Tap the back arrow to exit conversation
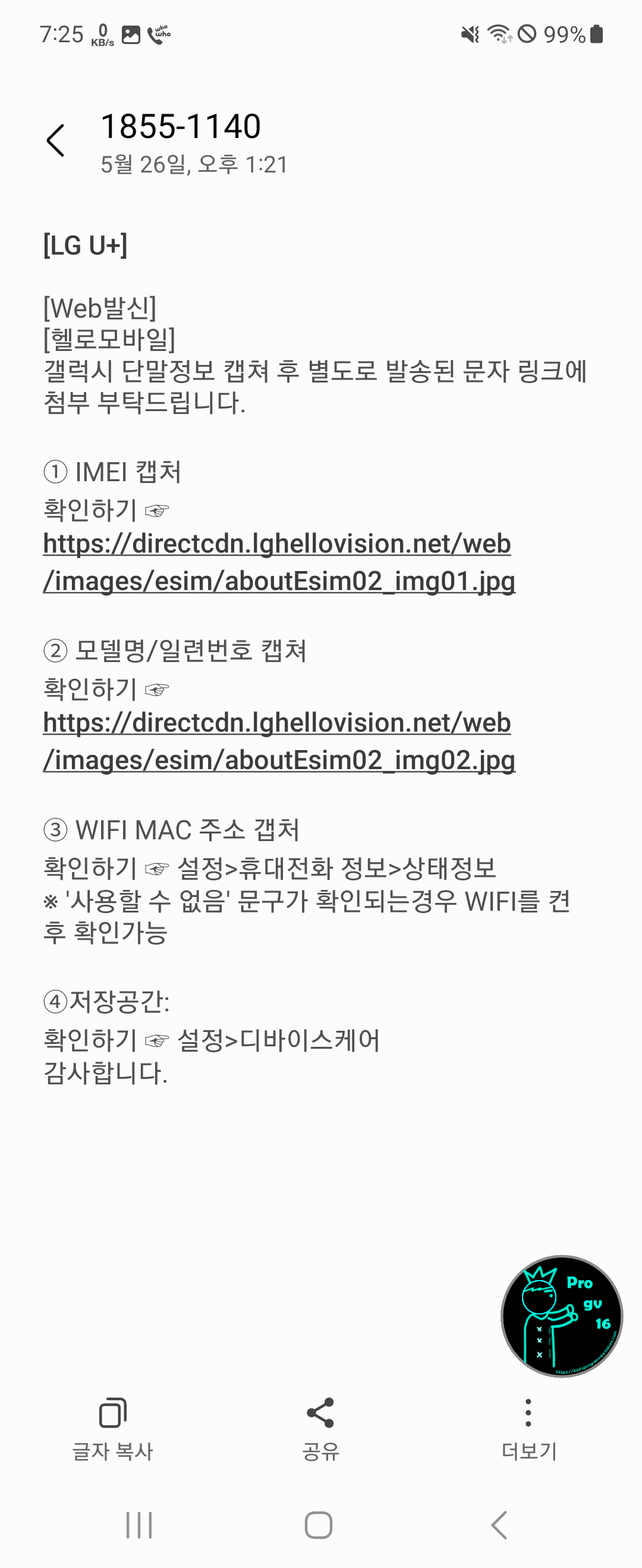Viewport: 642px width, 1568px height. point(56,140)
